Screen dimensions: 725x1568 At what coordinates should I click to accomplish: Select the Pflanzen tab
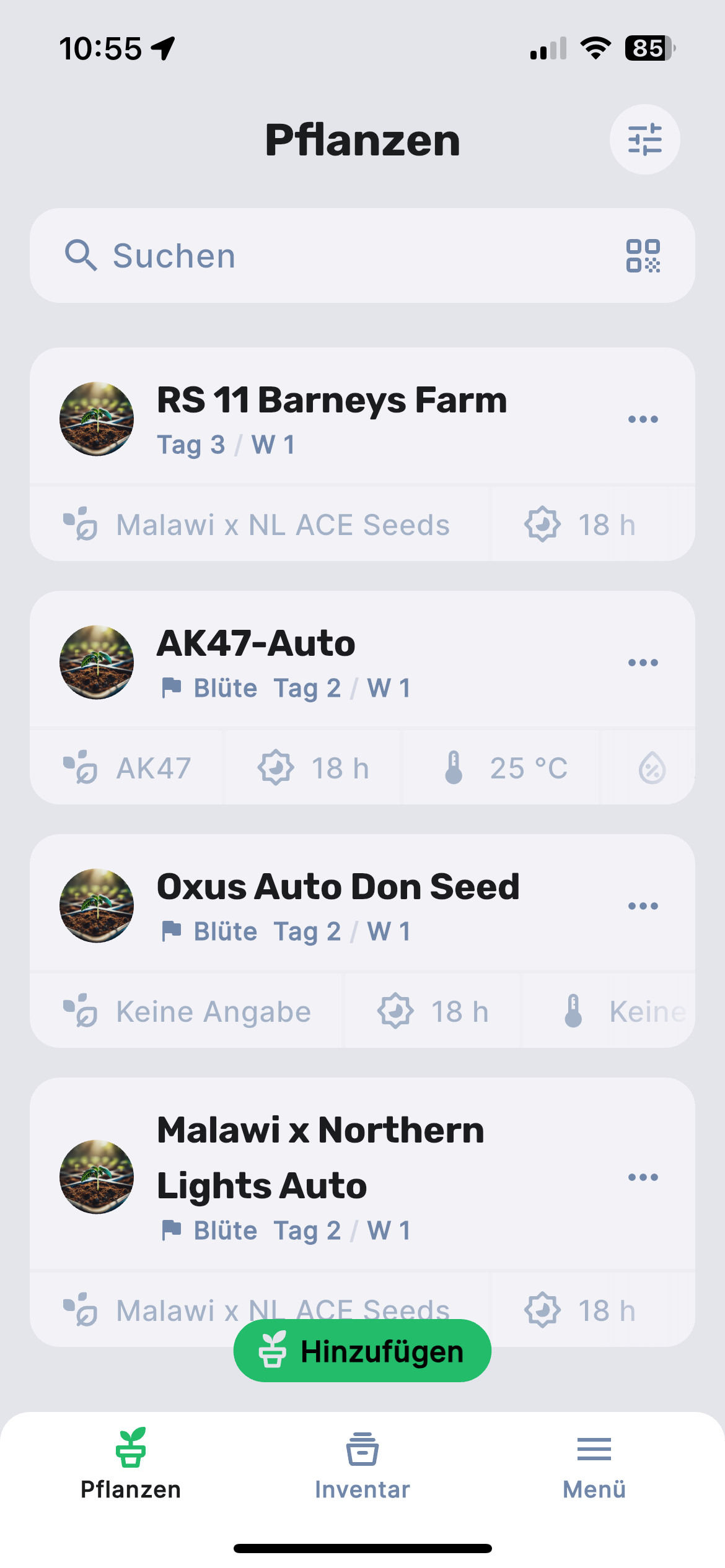click(x=131, y=1465)
